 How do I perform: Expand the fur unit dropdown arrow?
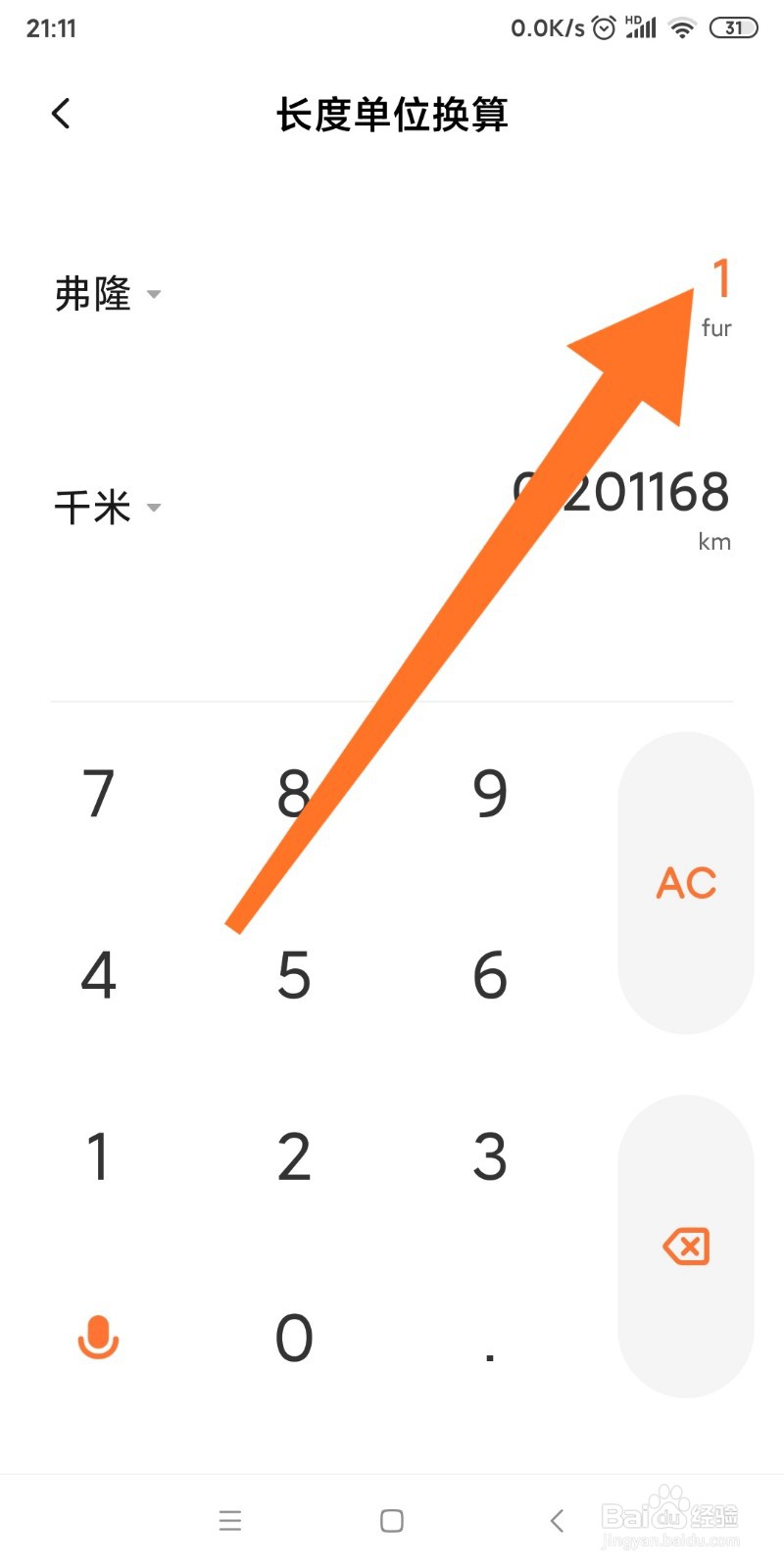click(154, 294)
